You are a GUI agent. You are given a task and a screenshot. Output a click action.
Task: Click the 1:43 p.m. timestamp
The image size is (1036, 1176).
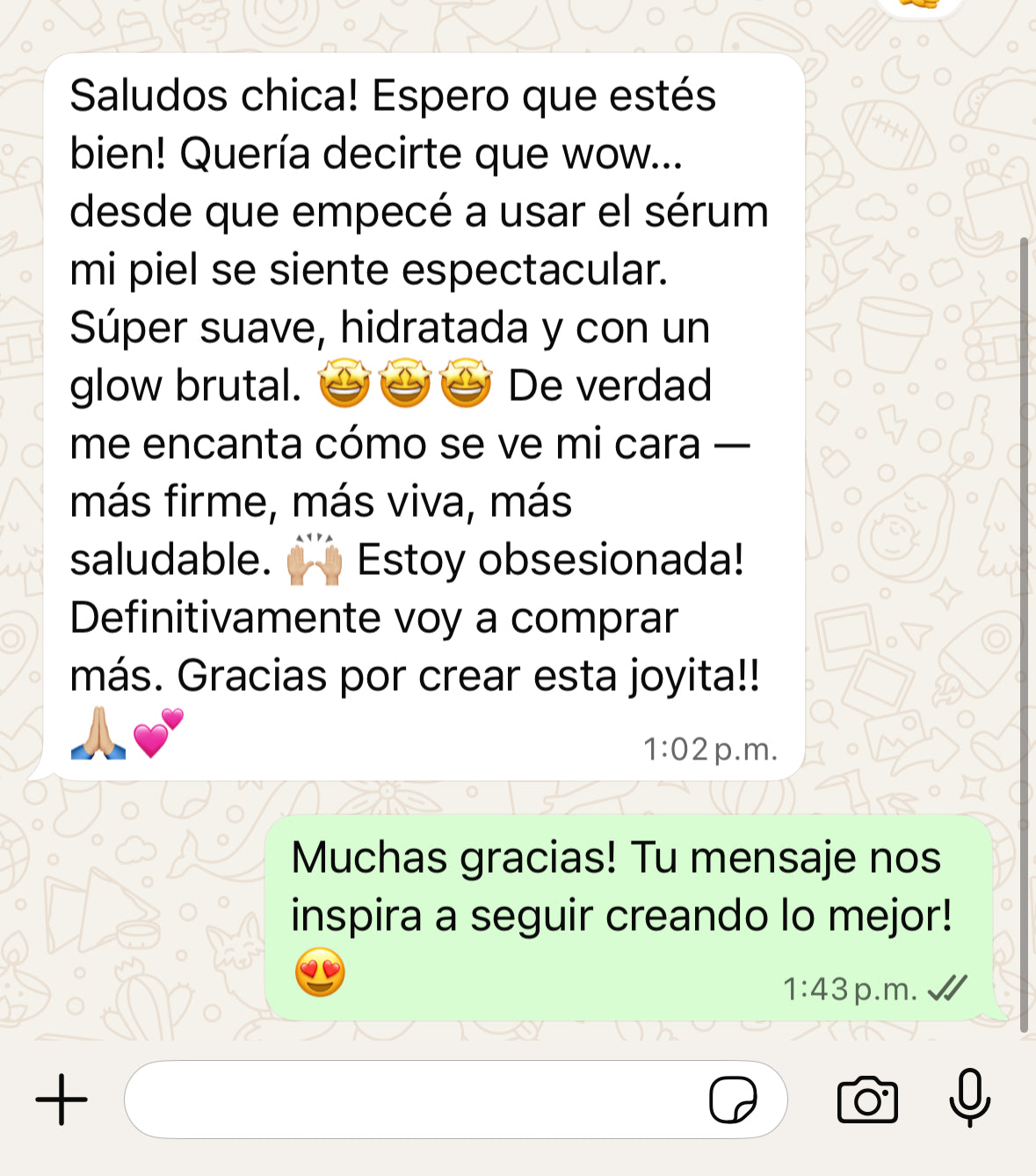tap(847, 989)
